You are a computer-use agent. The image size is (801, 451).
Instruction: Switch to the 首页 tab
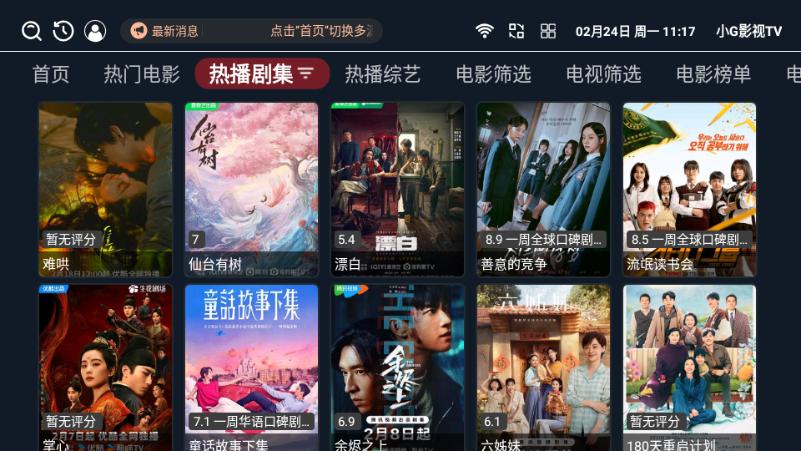(51, 74)
